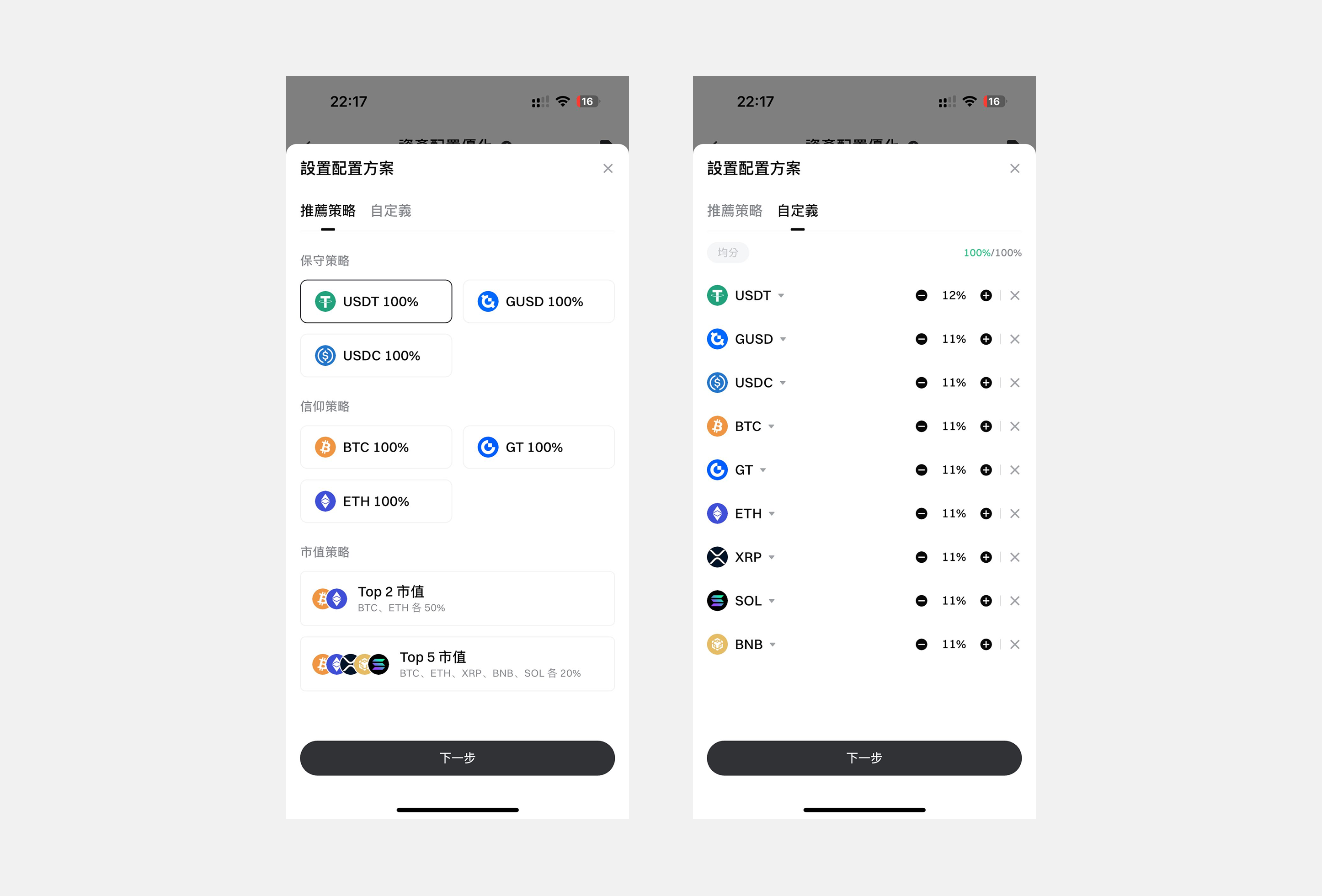Viewport: 1322px width, 896px height.
Task: Select BTC 100% under 信仰策略
Action: click(x=376, y=447)
